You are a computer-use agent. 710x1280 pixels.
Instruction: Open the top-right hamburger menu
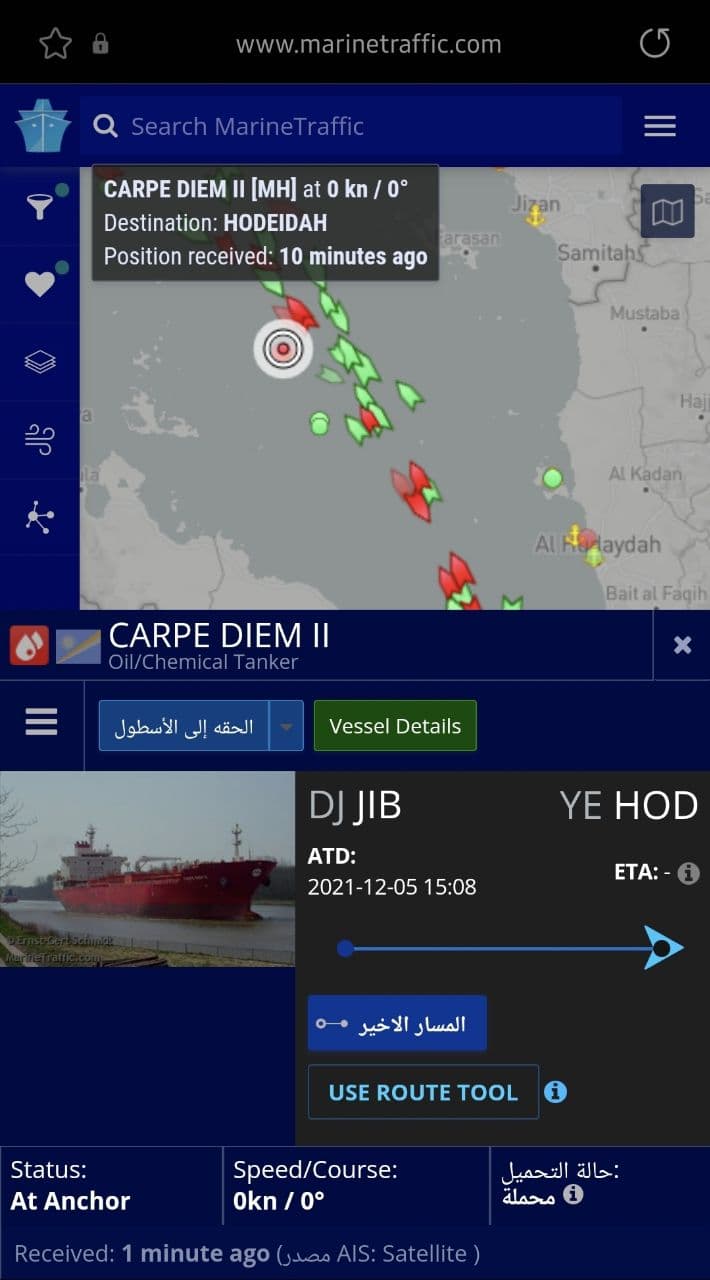[x=660, y=126]
